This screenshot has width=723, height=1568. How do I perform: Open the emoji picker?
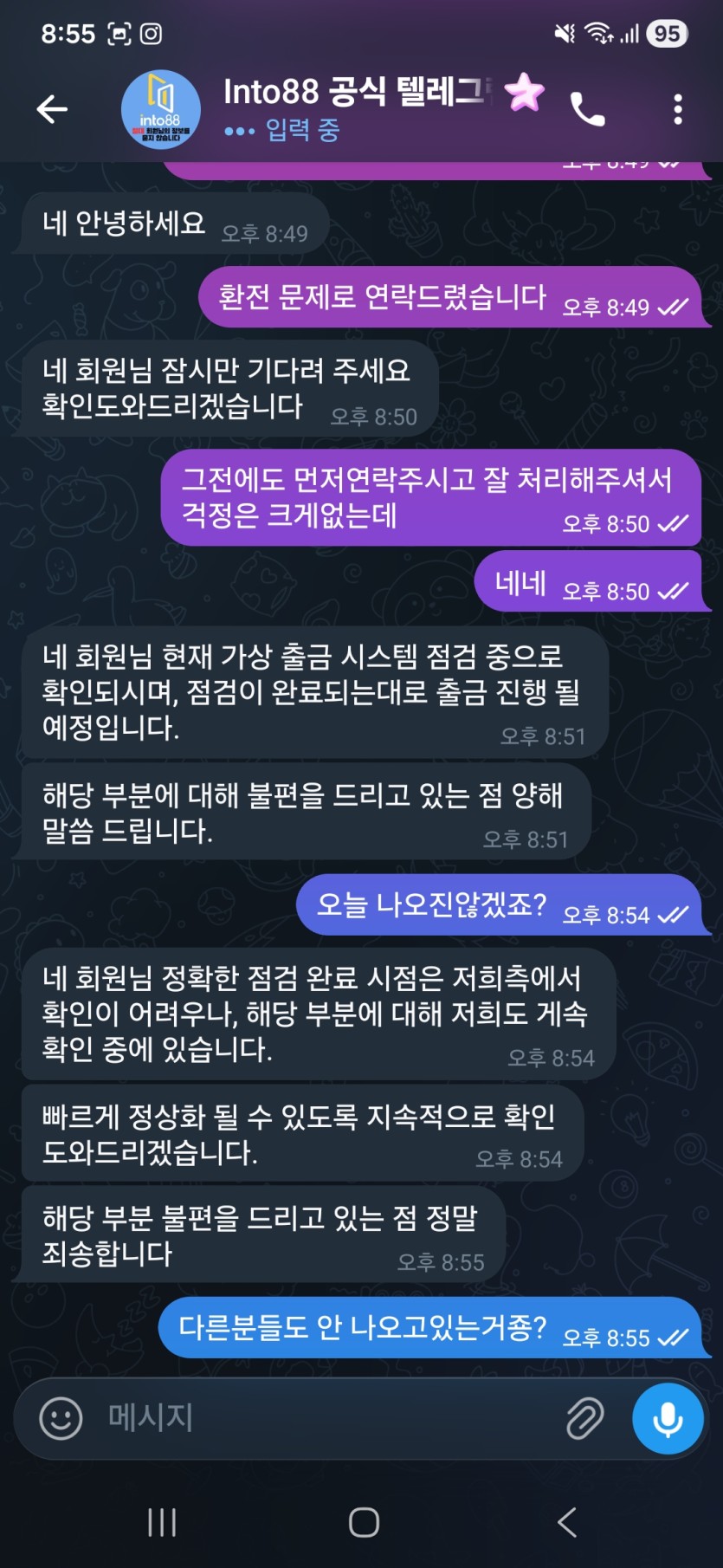click(61, 1418)
